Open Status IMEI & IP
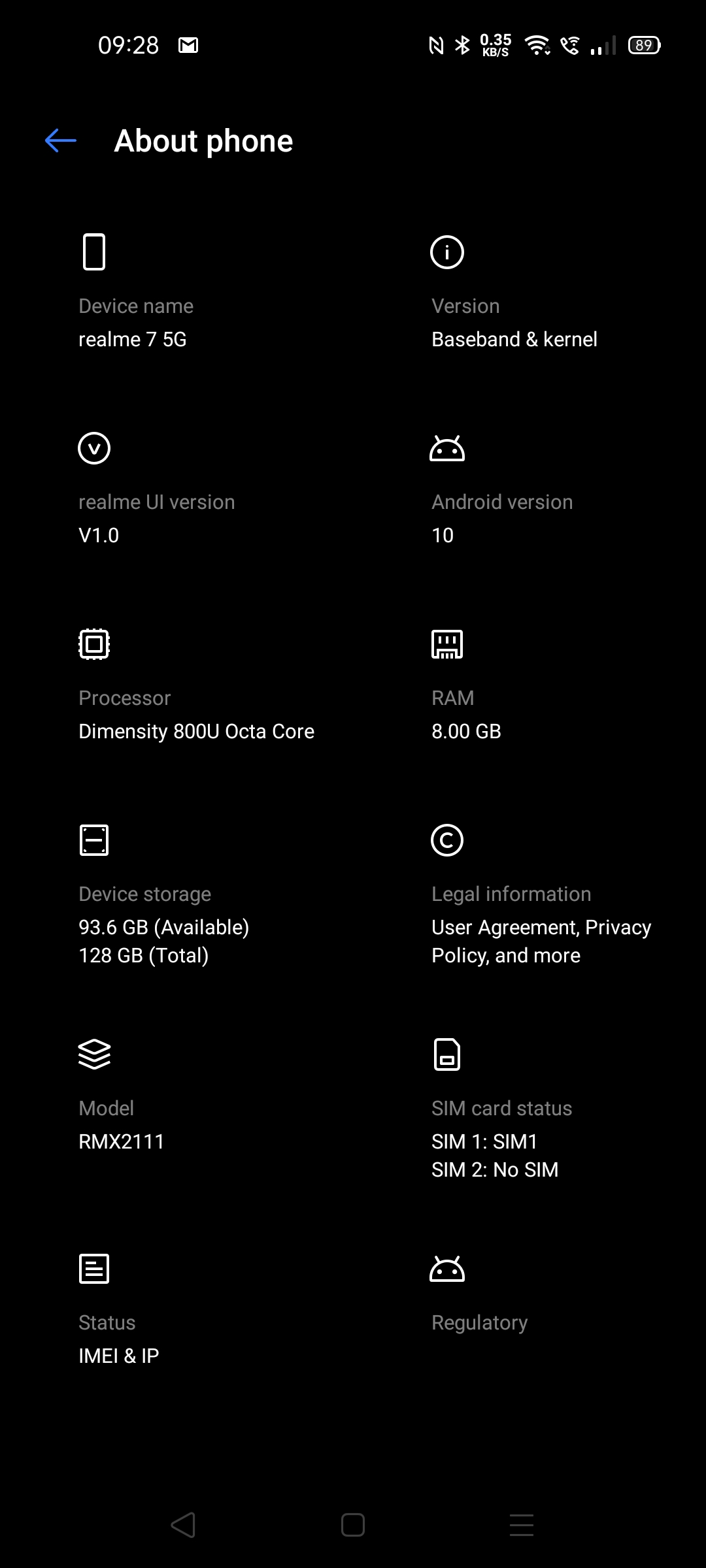Image resolution: width=706 pixels, height=1568 pixels. tap(176, 1310)
